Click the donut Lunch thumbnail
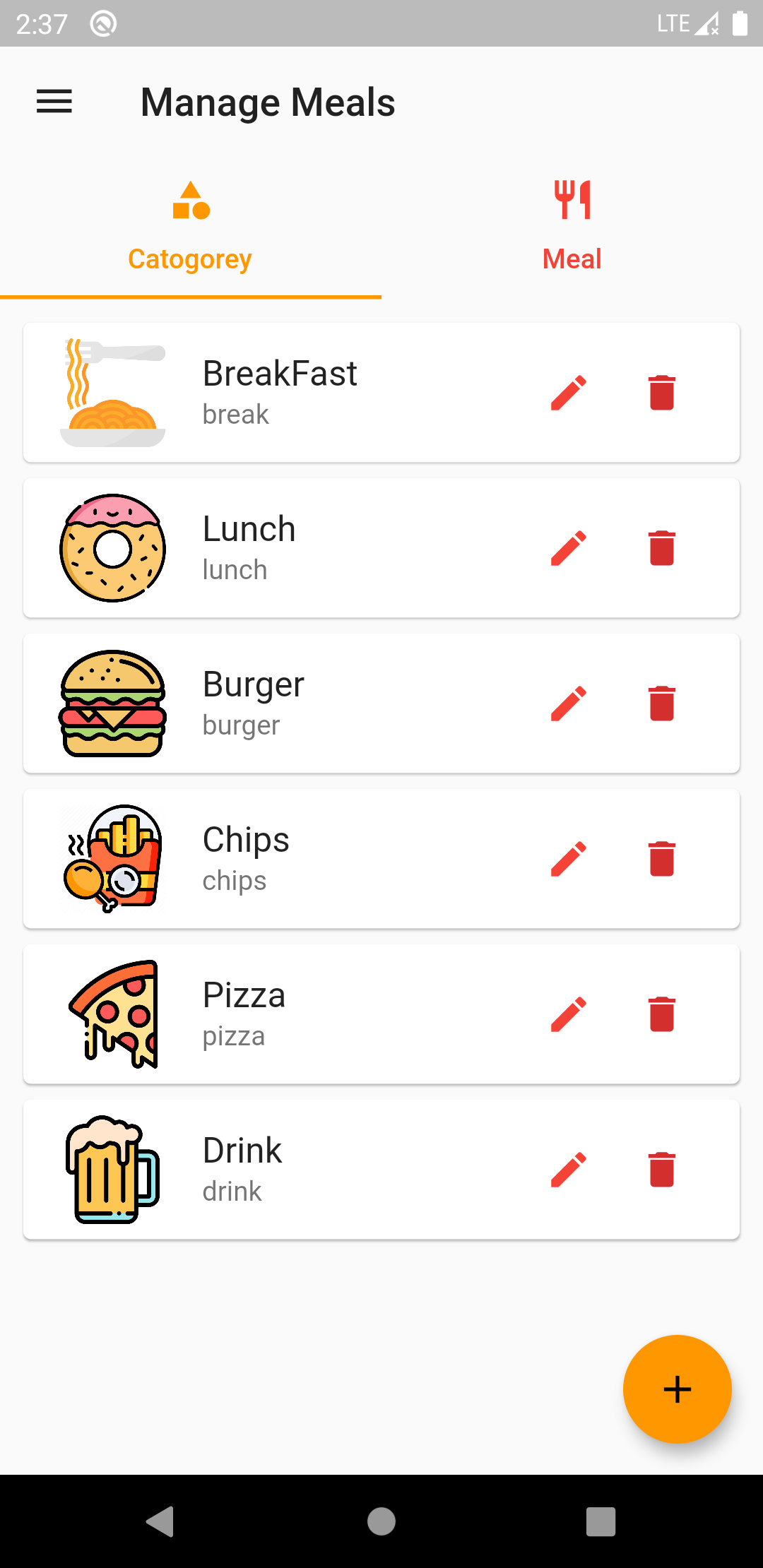 [113, 548]
